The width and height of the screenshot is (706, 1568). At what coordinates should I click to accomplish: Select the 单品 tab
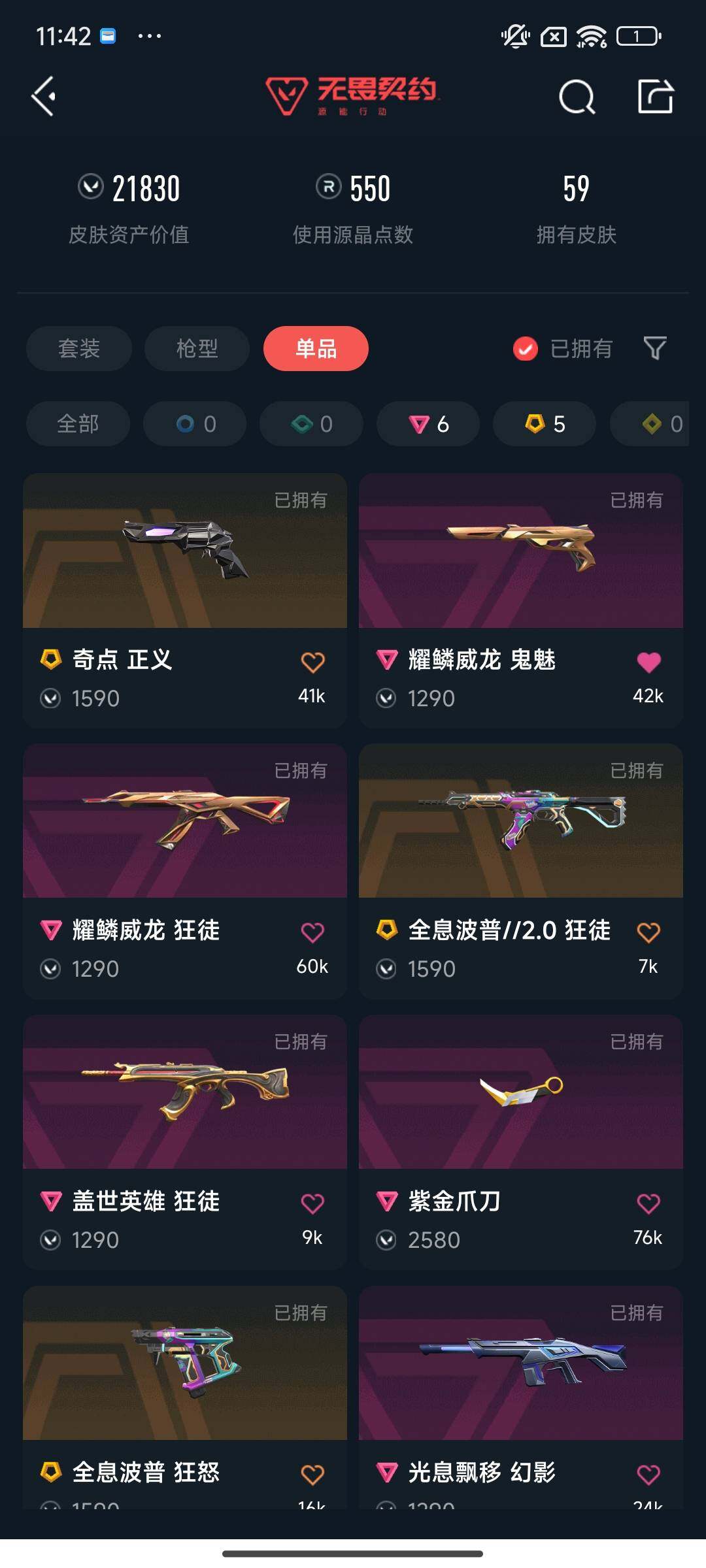point(316,348)
